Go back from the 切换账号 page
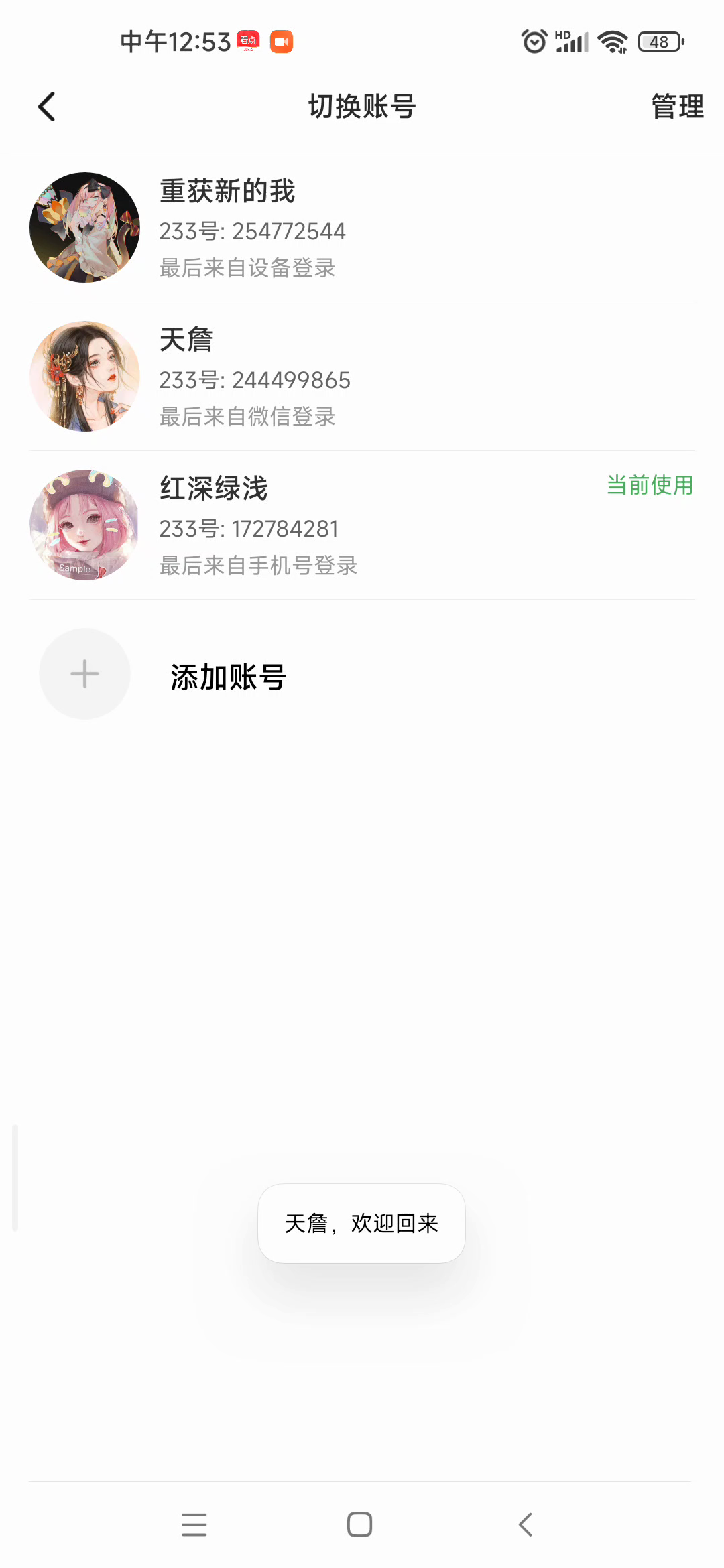724x1568 pixels. tap(46, 107)
